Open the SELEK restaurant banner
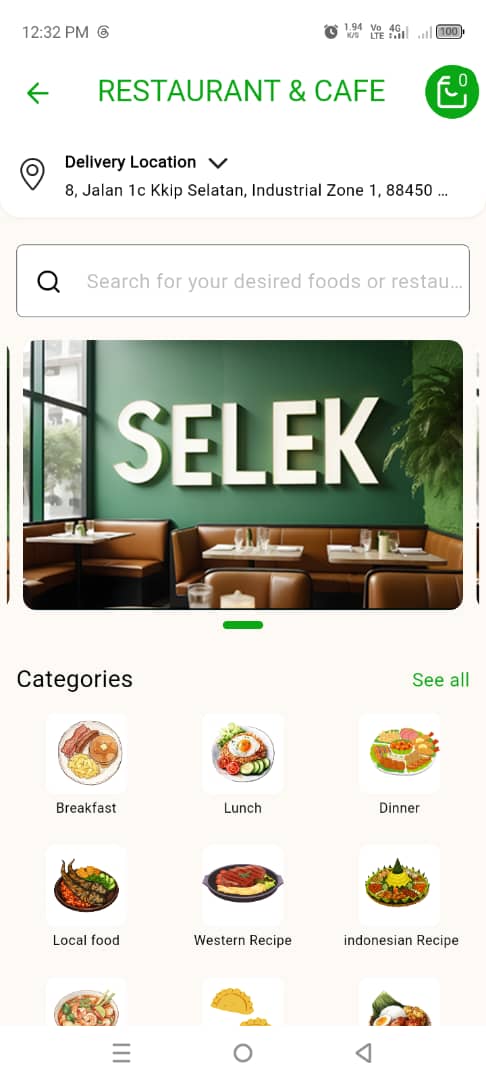Viewport: 486px width, 1080px height. [x=243, y=475]
